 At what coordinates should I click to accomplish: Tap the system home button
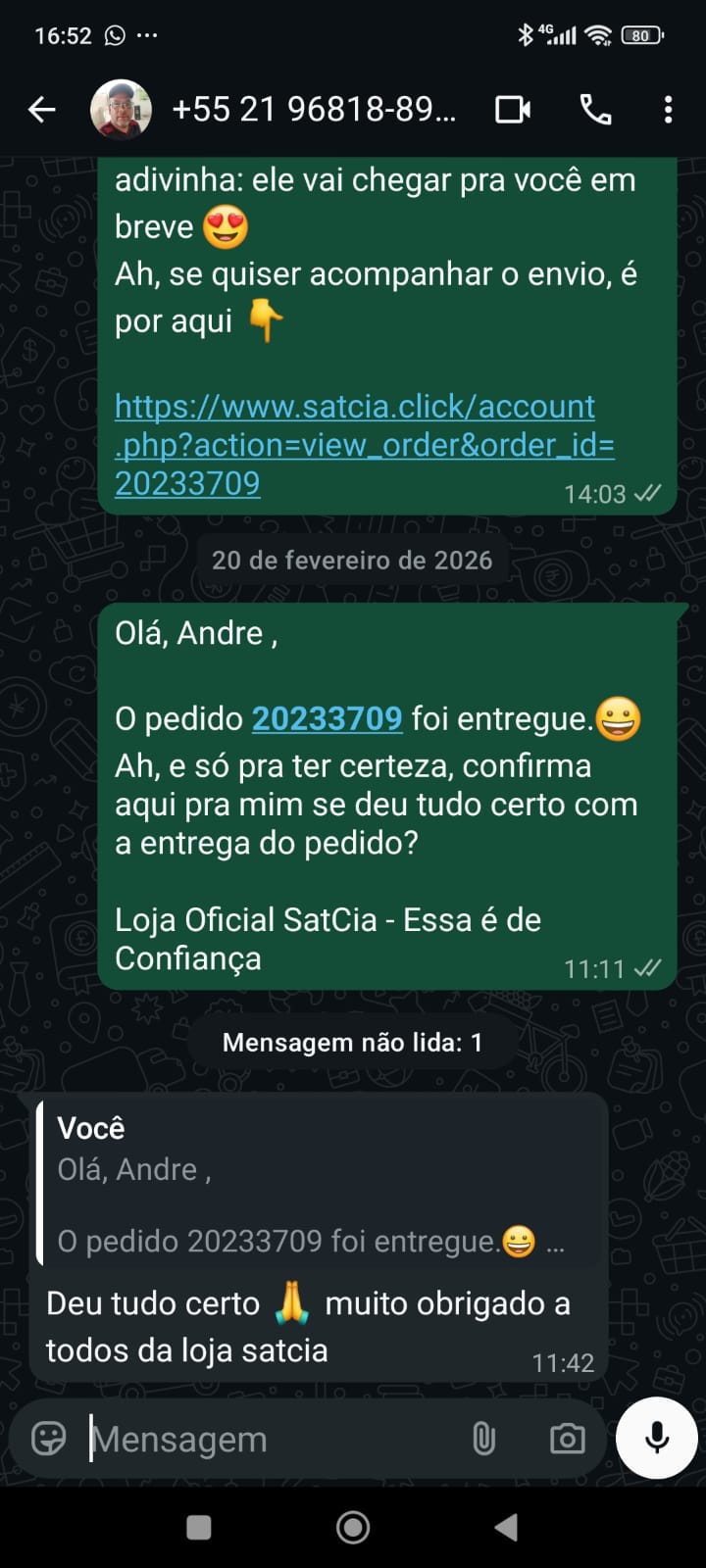point(353,1527)
